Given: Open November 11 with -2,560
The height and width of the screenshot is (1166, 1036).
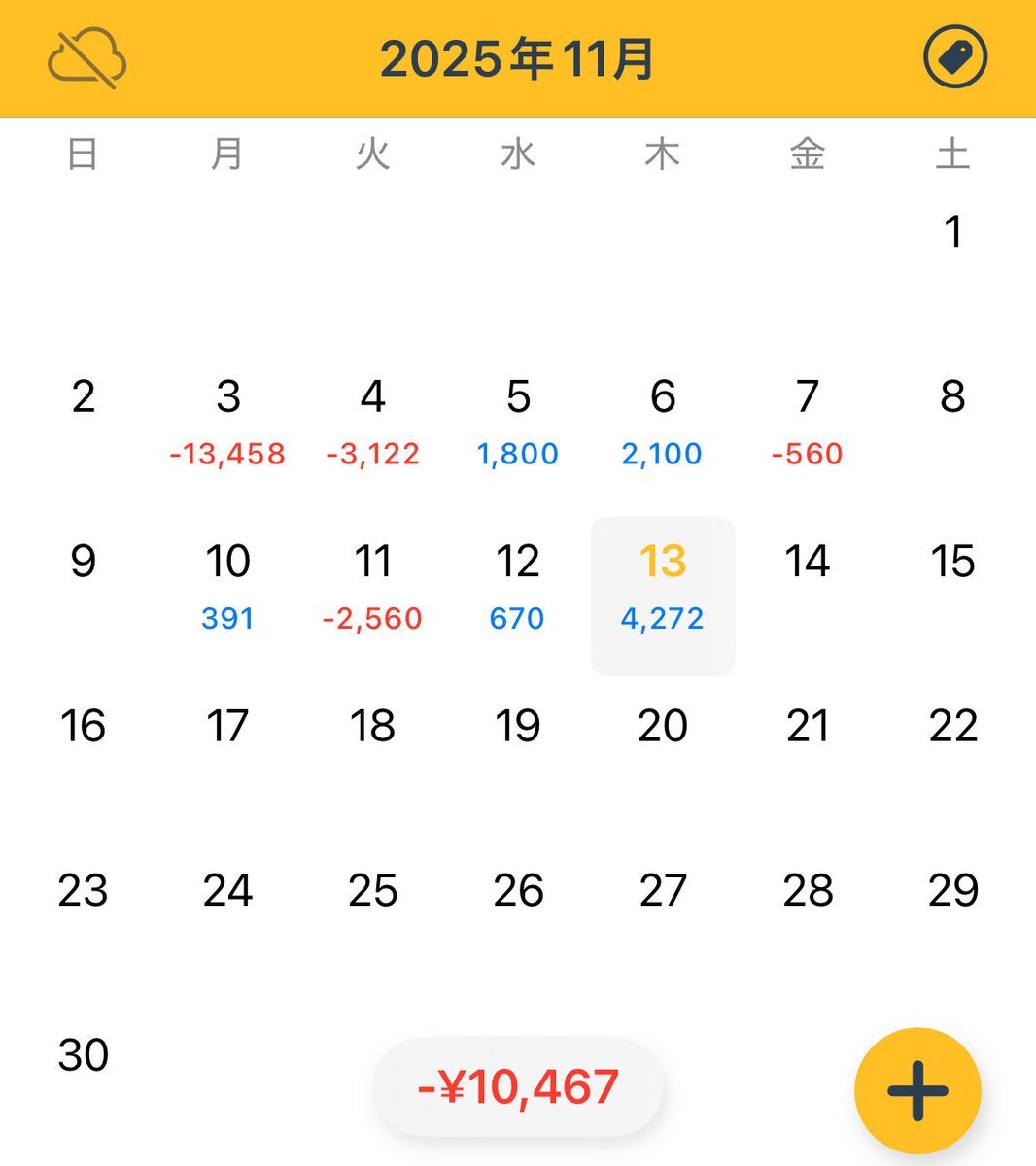Looking at the screenshot, I should click(372, 585).
